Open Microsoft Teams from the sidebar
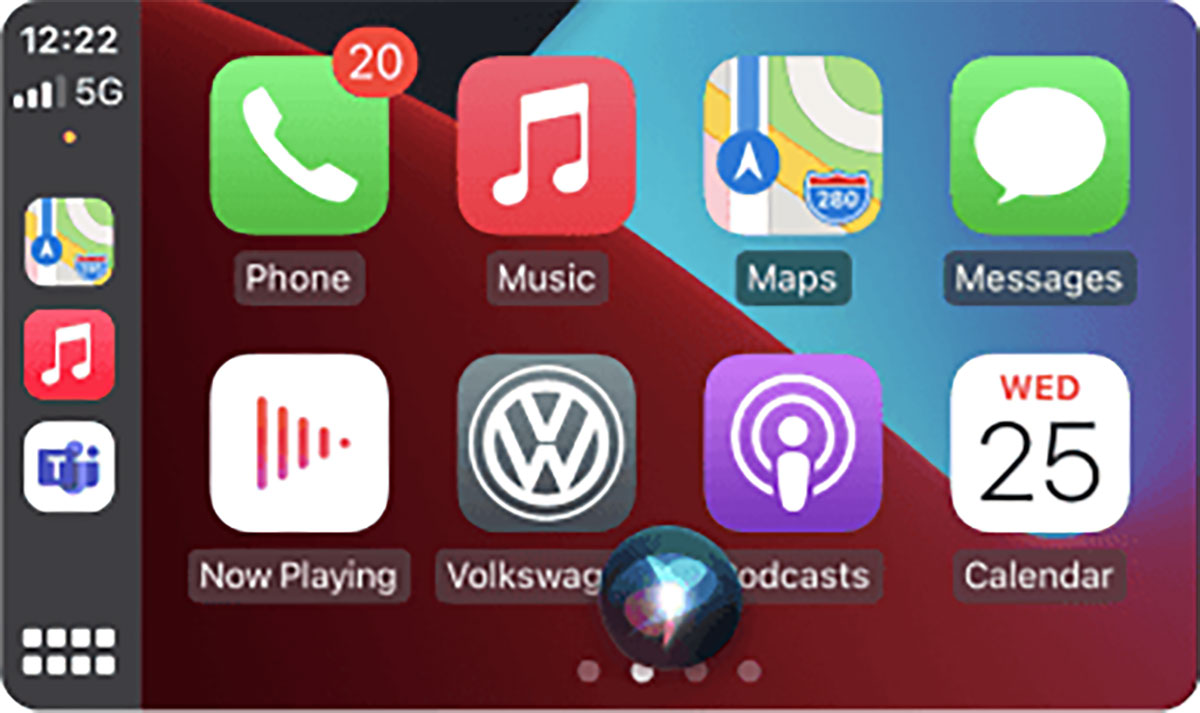Viewport: 1200px width, 713px height. tap(69, 466)
